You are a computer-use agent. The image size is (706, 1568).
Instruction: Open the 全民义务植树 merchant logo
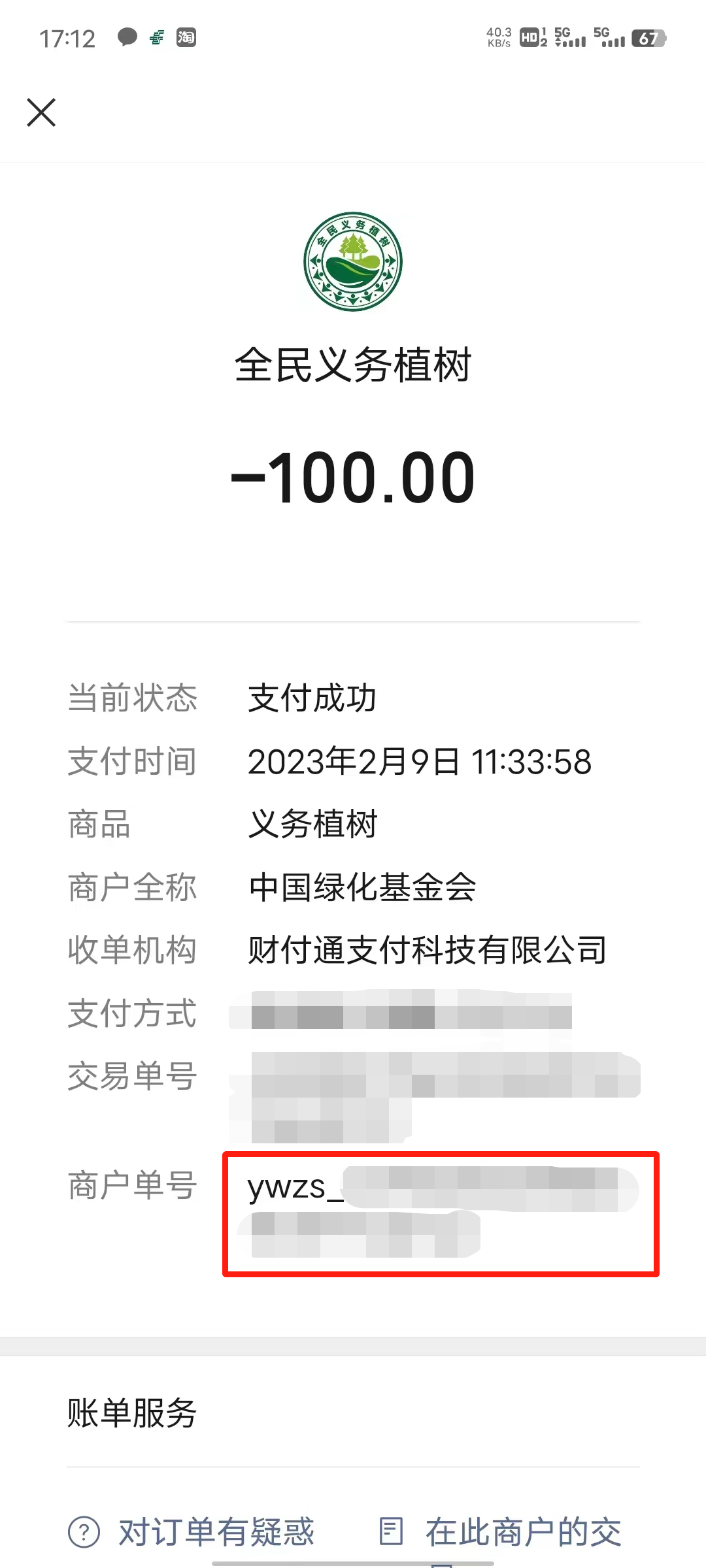coord(353,261)
